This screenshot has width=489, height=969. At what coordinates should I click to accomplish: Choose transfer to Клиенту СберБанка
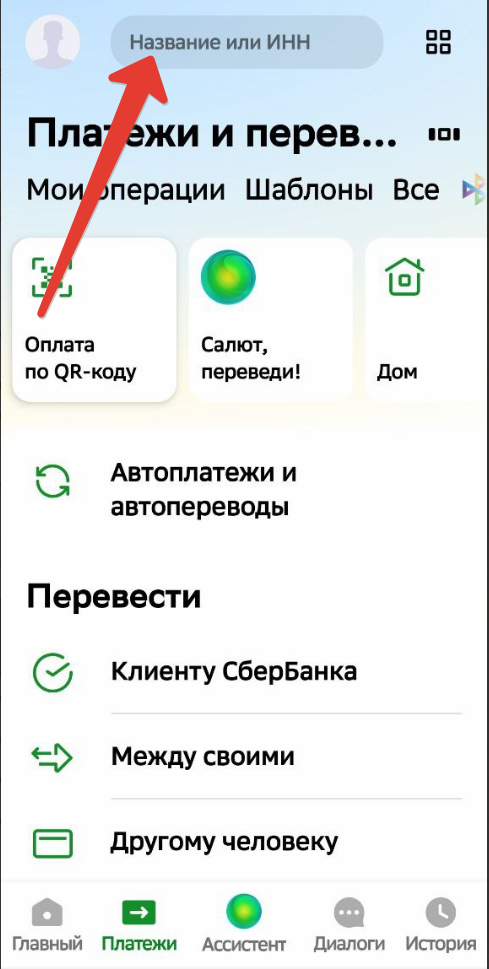click(244, 671)
